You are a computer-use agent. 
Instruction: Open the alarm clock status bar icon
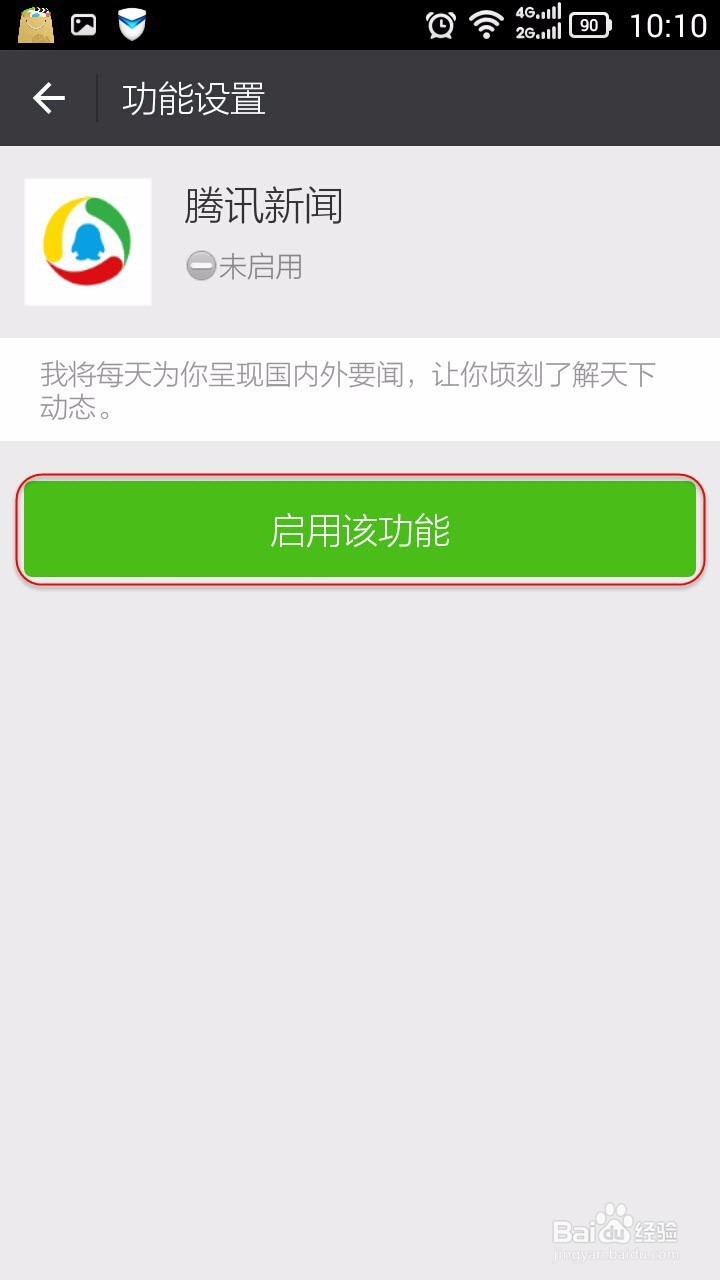point(439,24)
